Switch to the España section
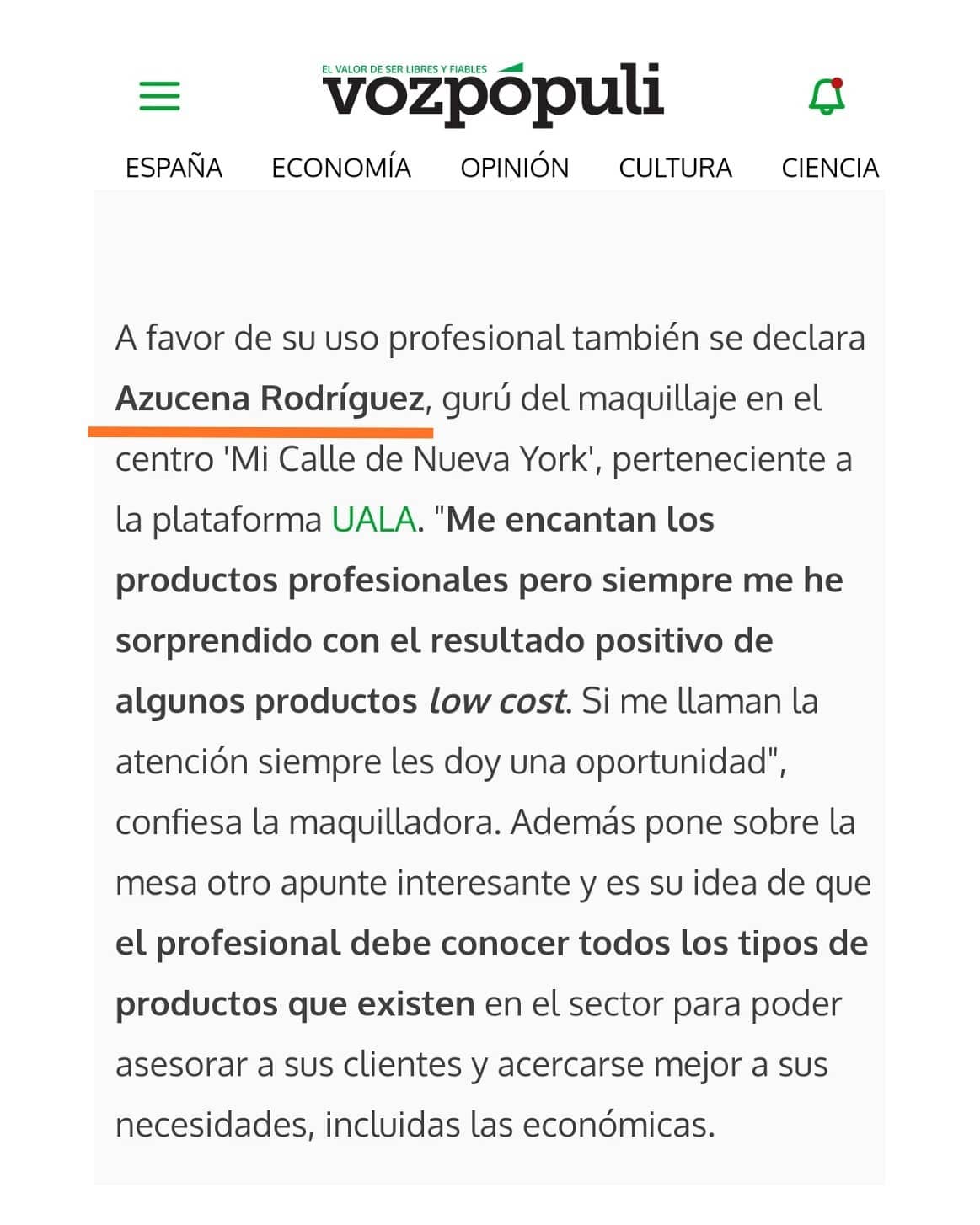Viewport: 980px width, 1225px height. coord(174,168)
